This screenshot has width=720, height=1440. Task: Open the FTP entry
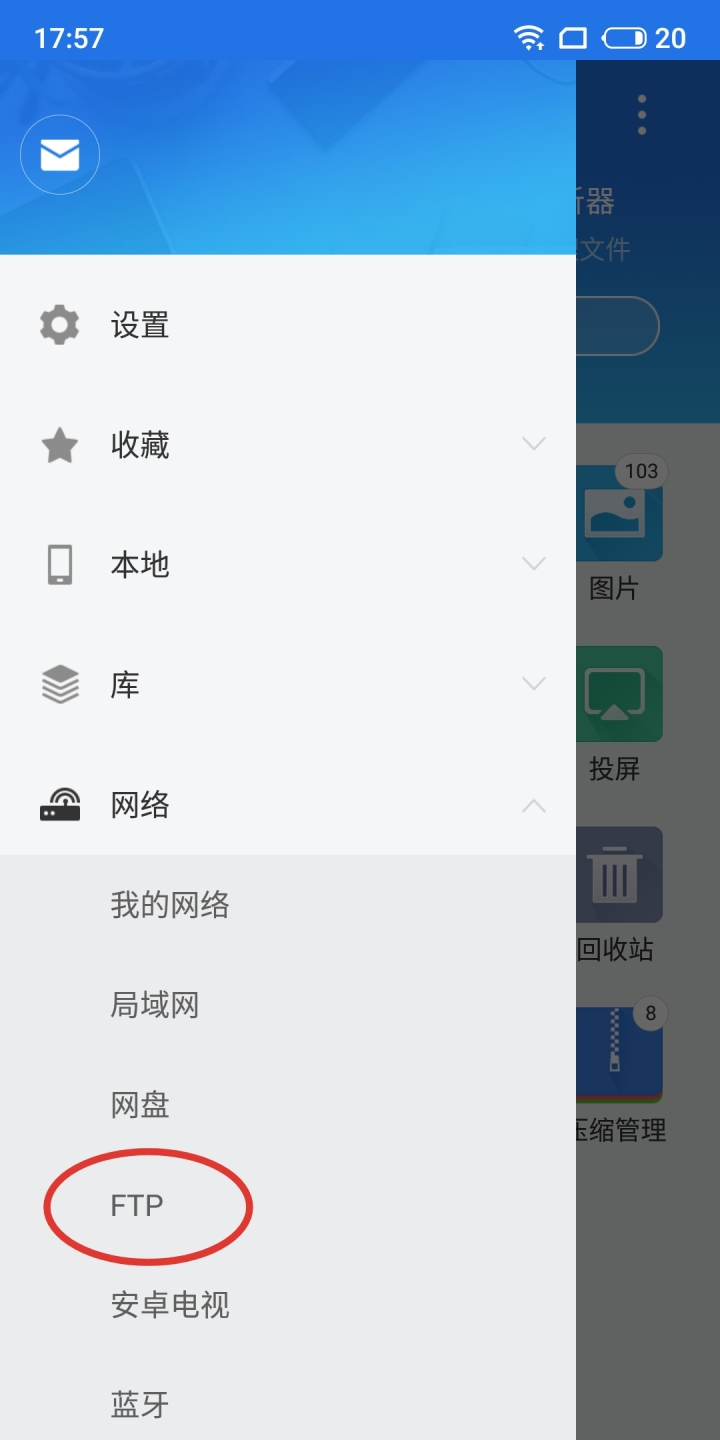[137, 1205]
